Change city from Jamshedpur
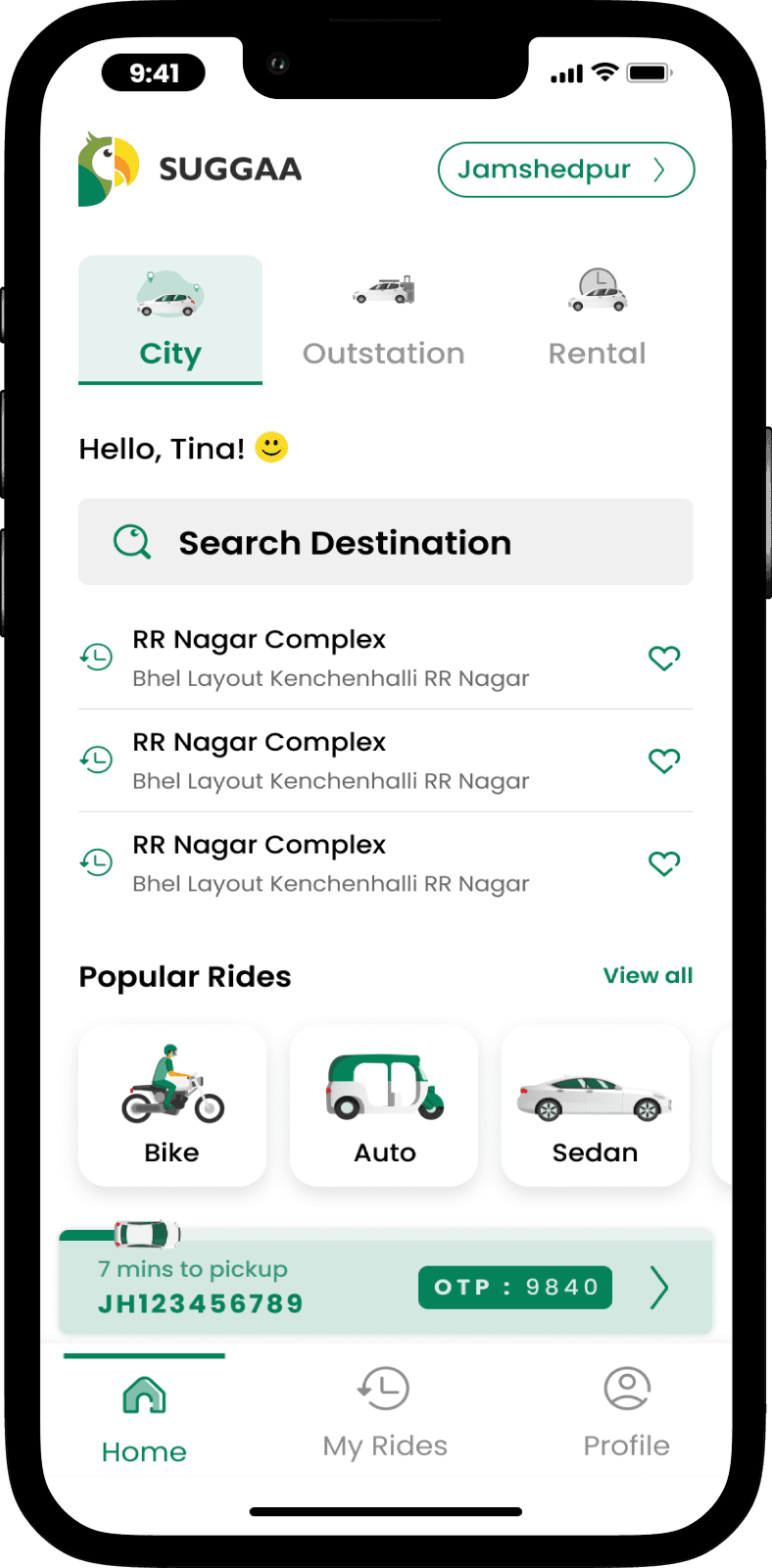The image size is (772, 1568). pos(565,170)
